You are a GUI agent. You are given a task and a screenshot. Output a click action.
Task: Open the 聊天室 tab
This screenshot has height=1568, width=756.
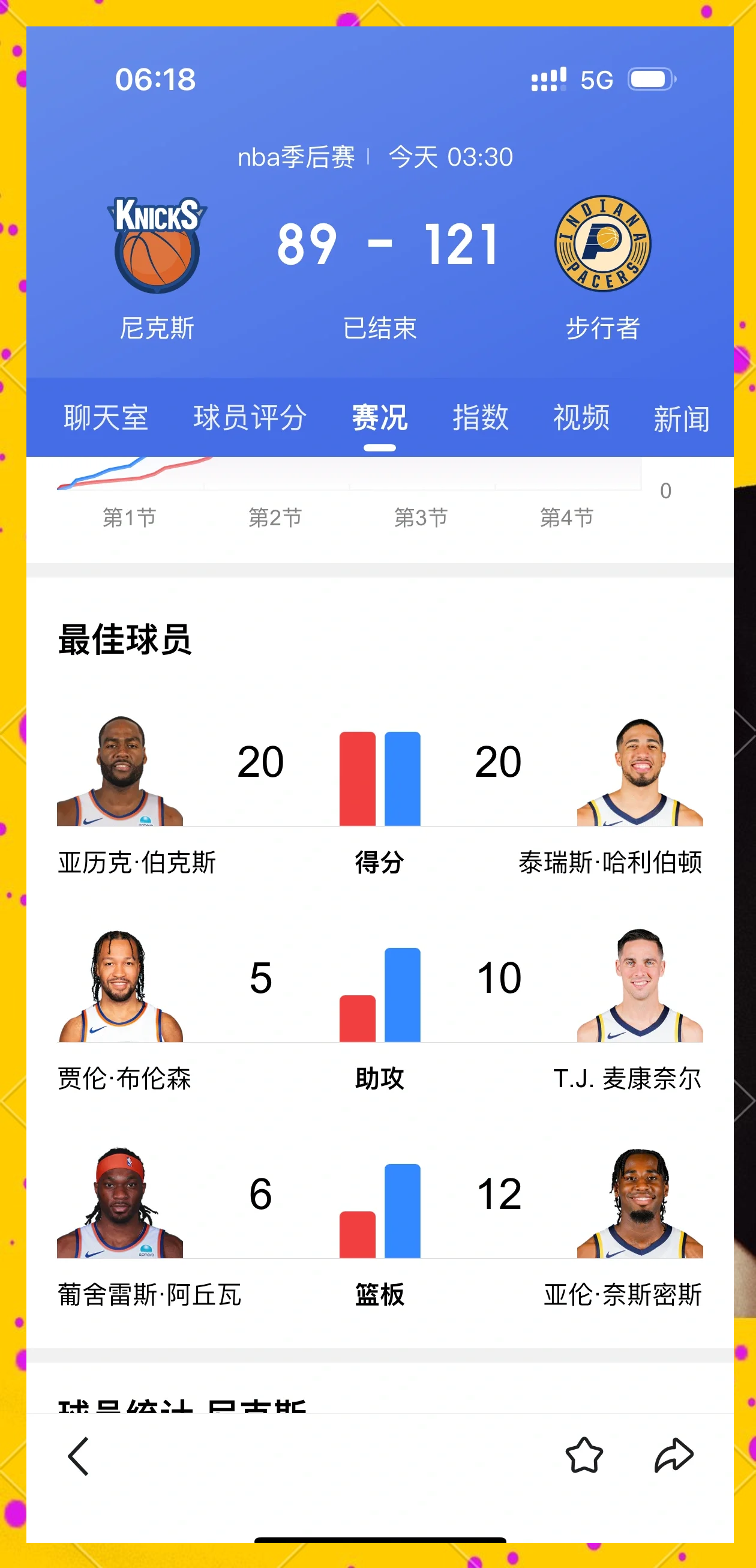[106, 418]
